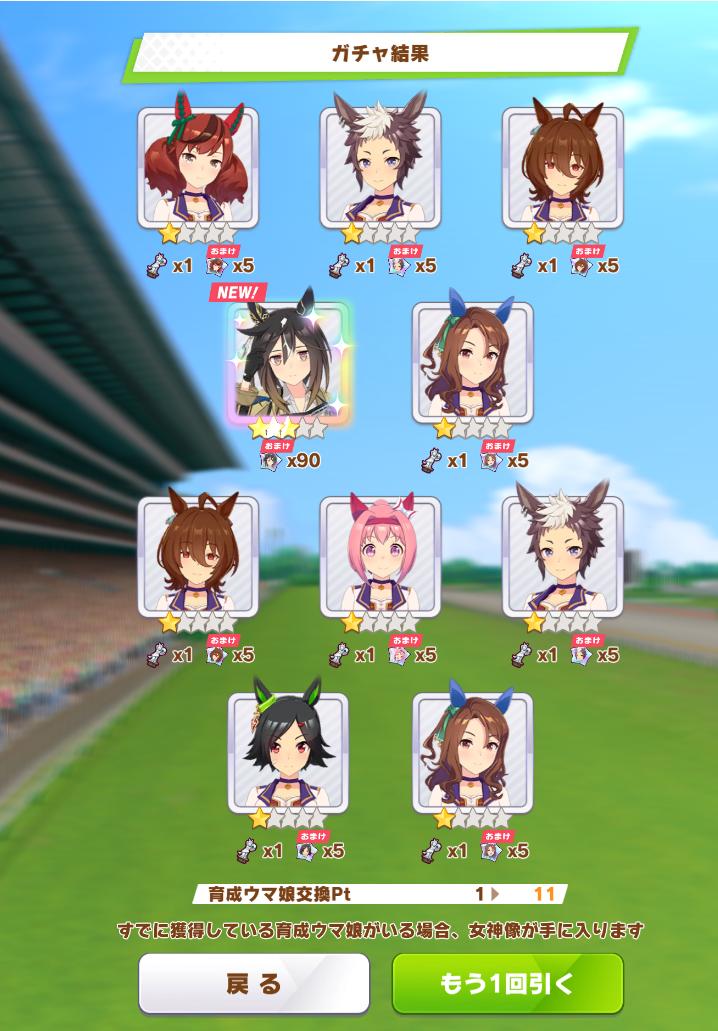718x1031 pixels.
Task: Draw again with もう1回引く button
Action: pyautogui.click(x=507, y=984)
